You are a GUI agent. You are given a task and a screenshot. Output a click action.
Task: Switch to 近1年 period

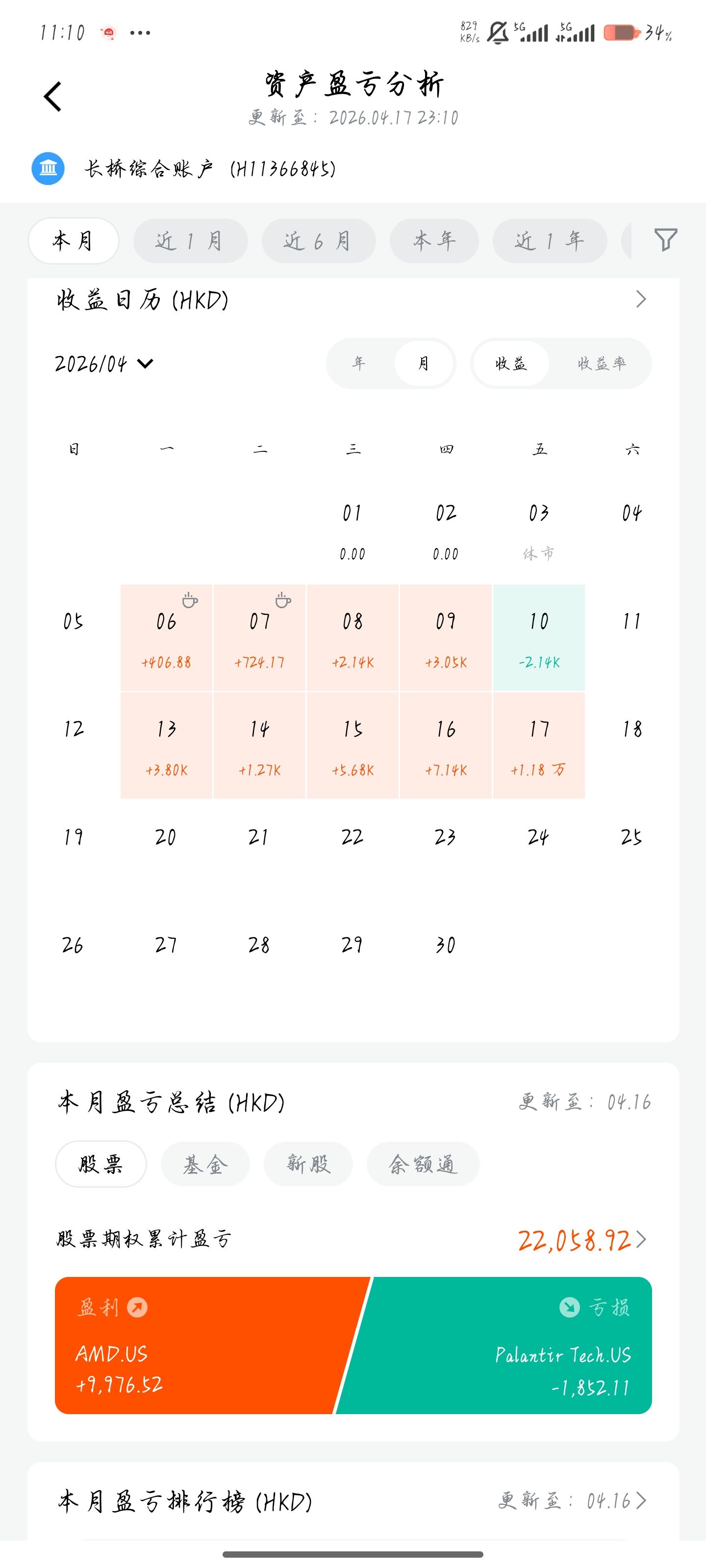[550, 241]
